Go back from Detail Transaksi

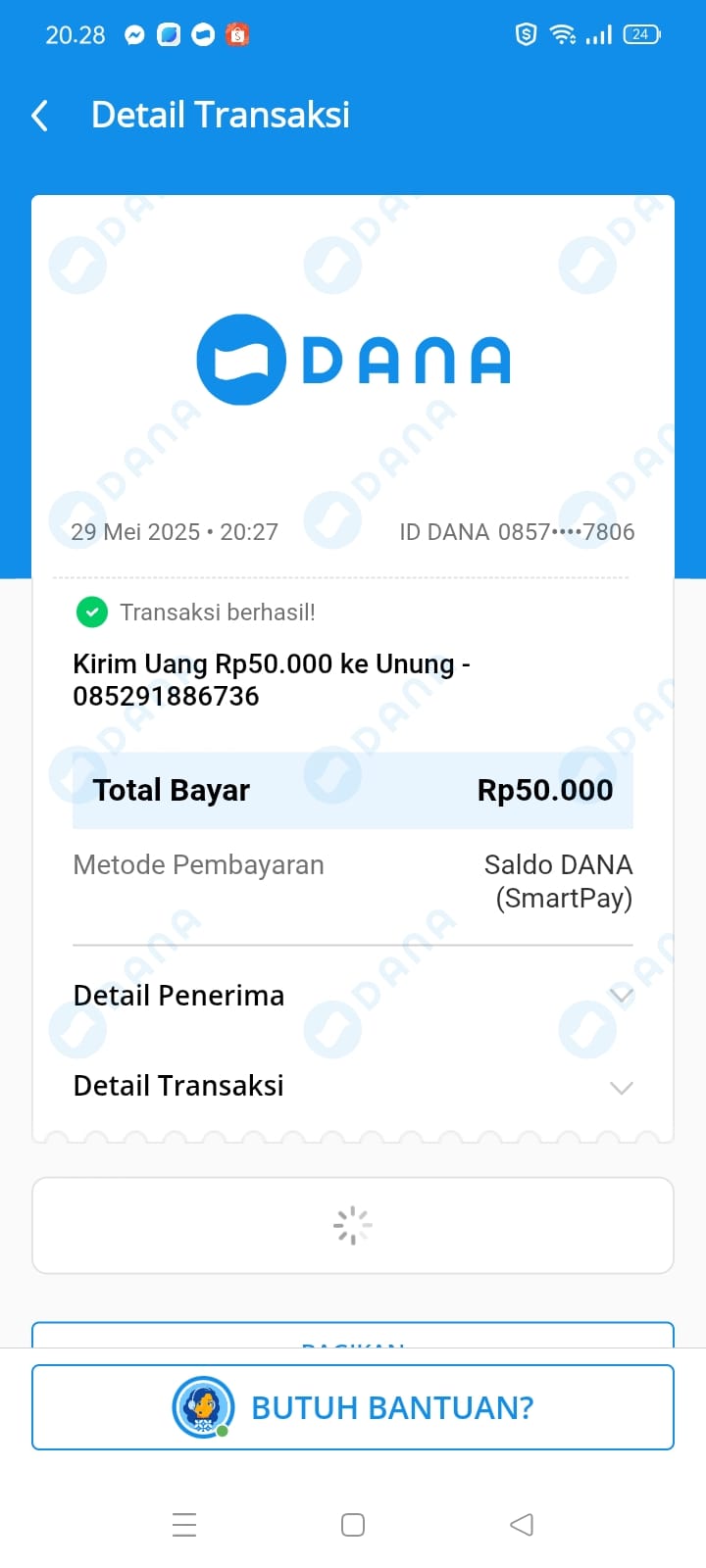40,116
